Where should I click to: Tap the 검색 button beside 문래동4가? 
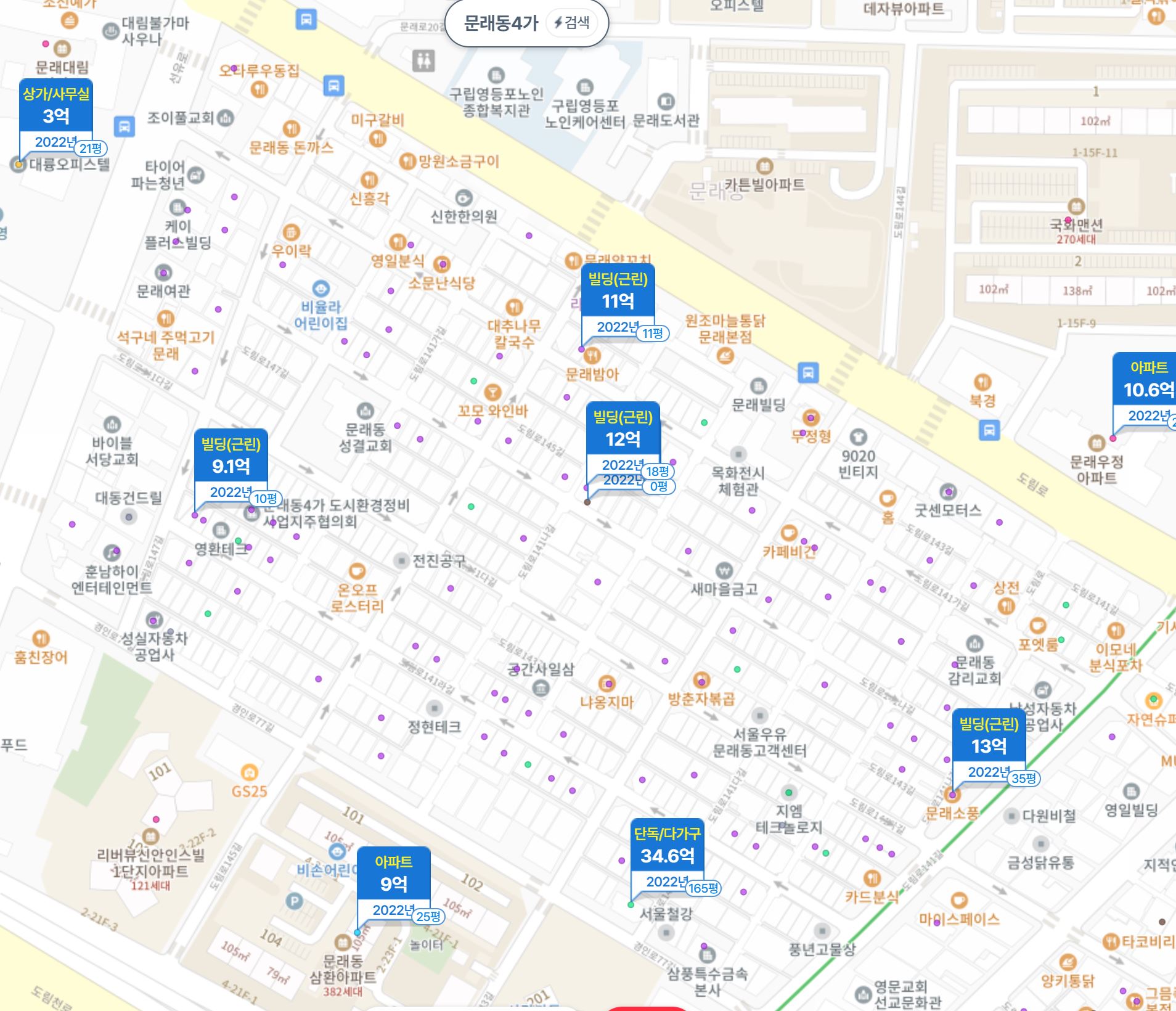click(571, 23)
